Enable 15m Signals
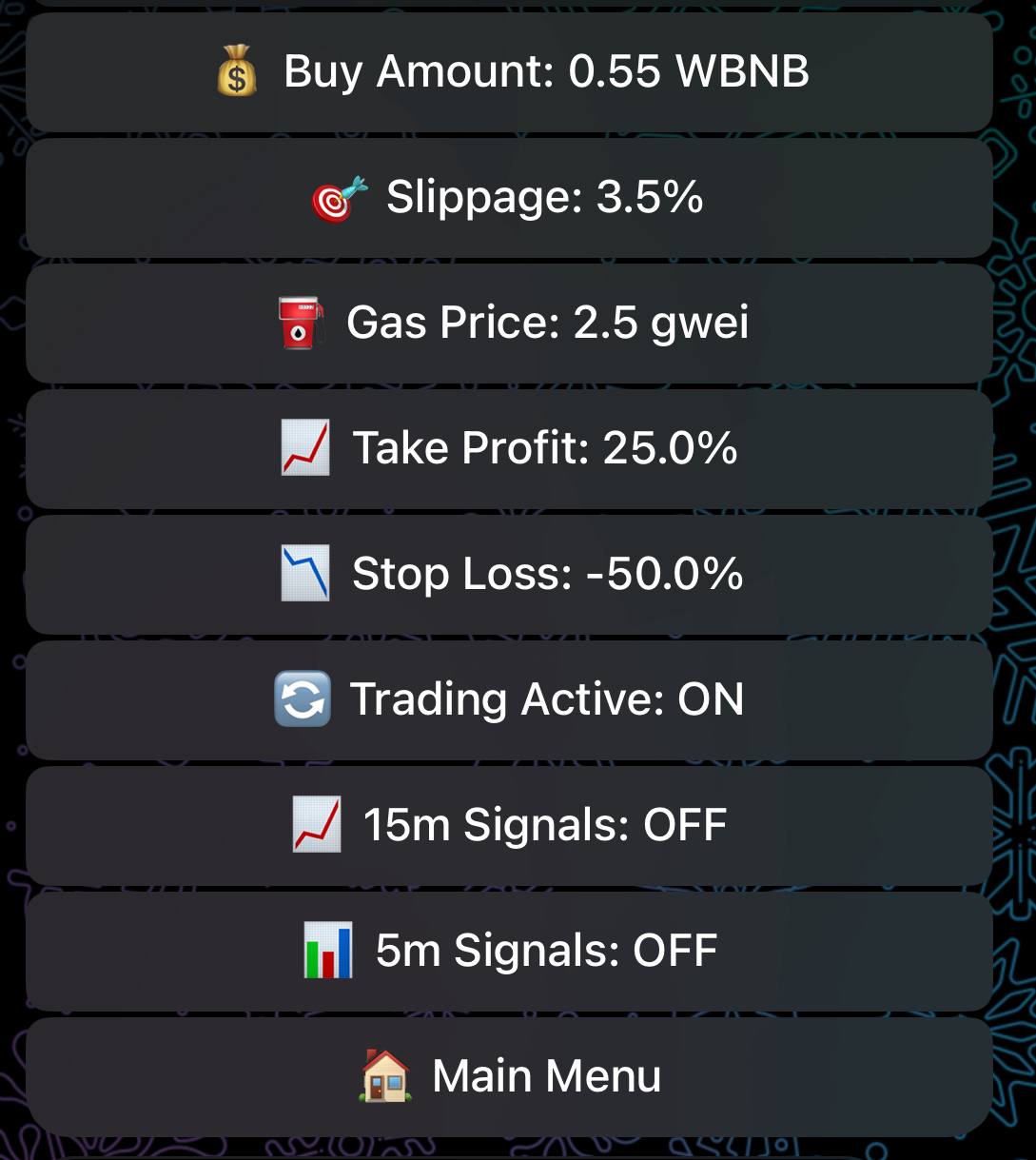Image resolution: width=1036 pixels, height=1160 pixels. [510, 825]
